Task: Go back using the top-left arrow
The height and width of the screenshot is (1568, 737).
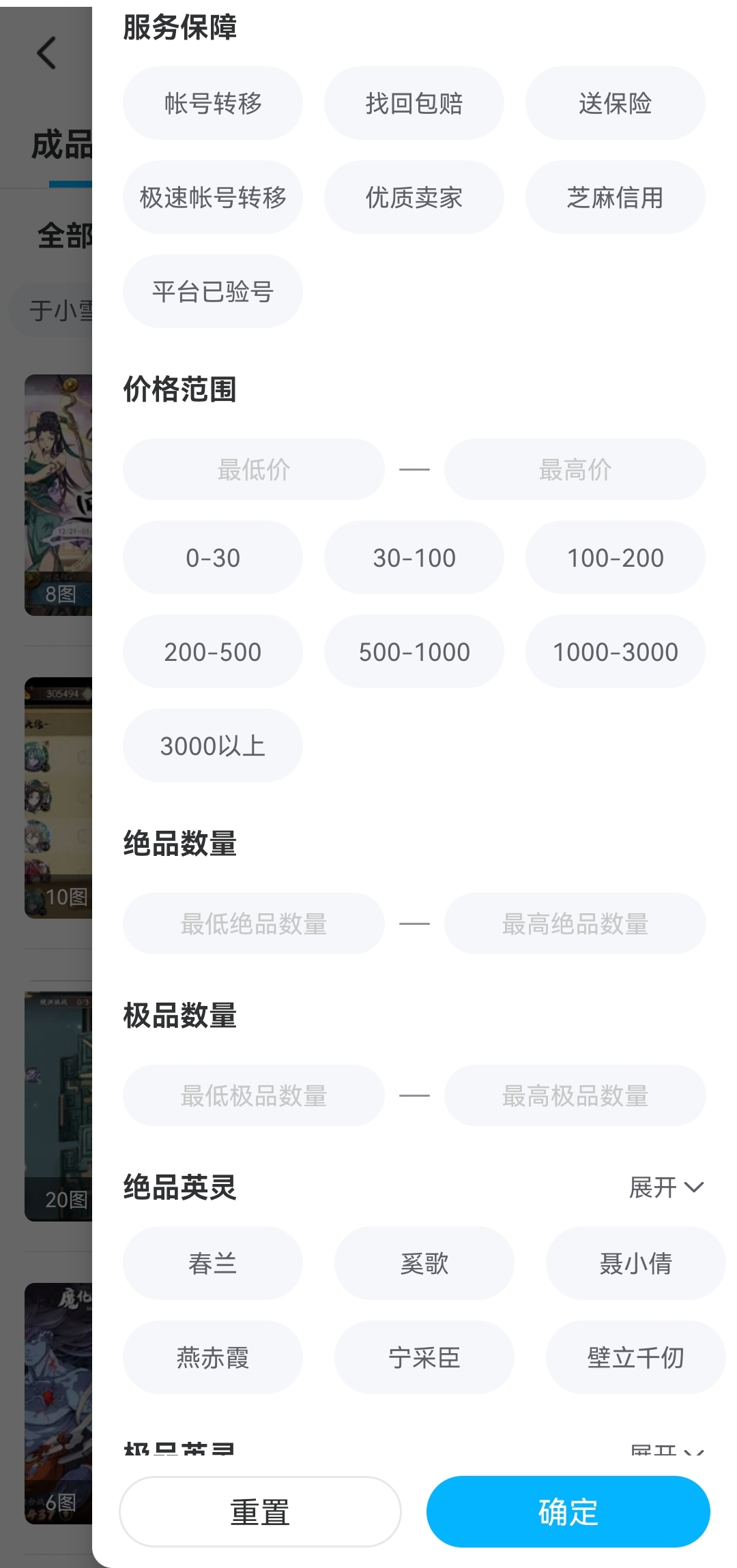Action: 46,53
